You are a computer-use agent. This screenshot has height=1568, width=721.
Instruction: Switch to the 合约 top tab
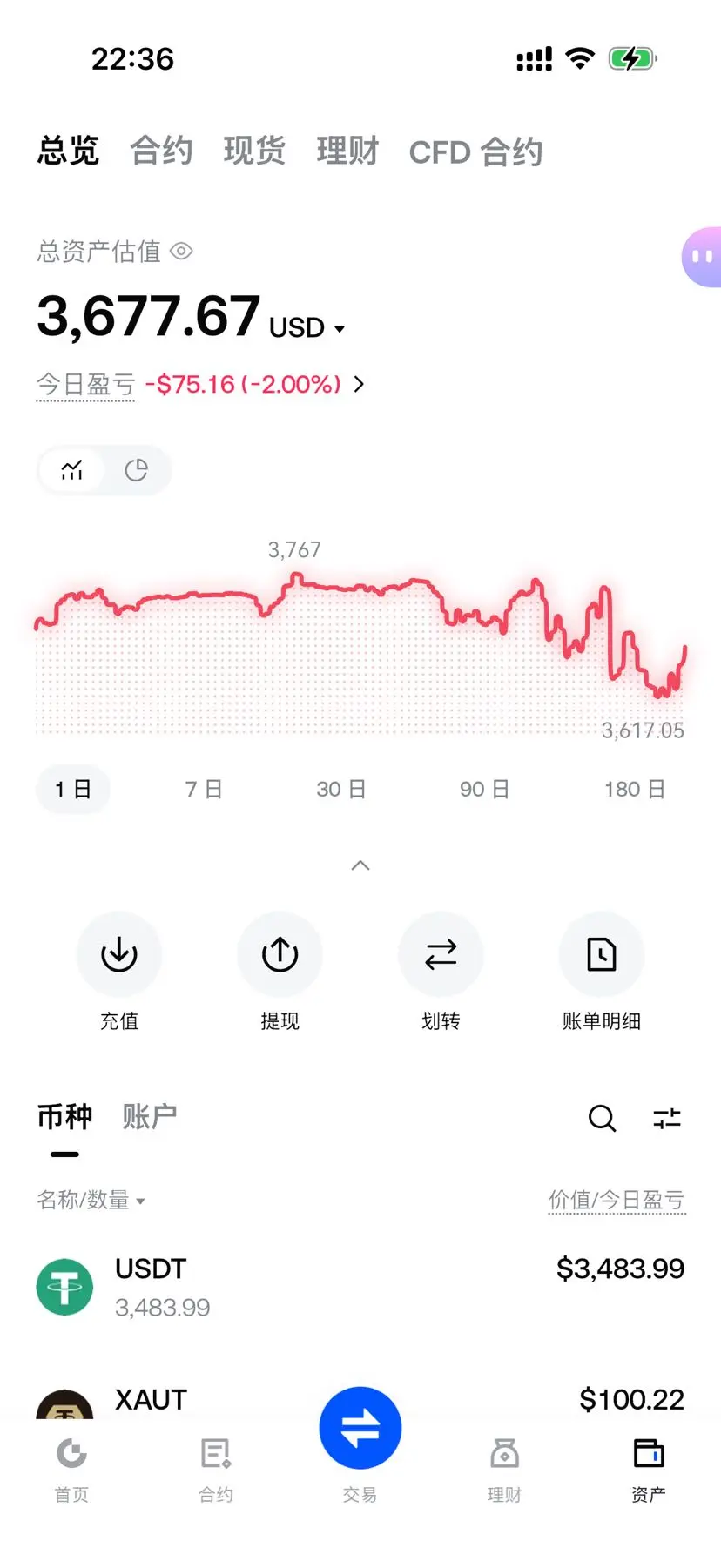pos(161,151)
